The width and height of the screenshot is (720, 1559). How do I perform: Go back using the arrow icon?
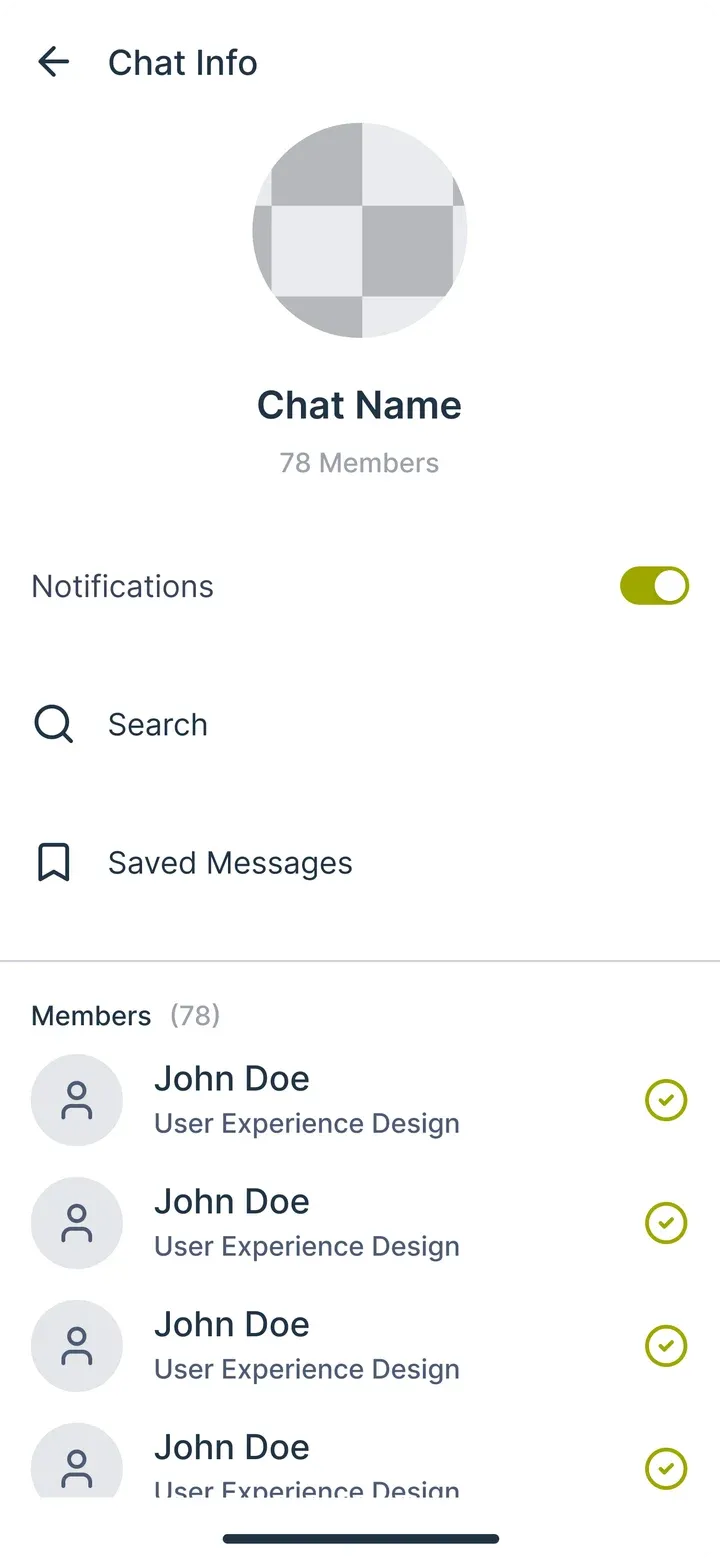[53, 62]
